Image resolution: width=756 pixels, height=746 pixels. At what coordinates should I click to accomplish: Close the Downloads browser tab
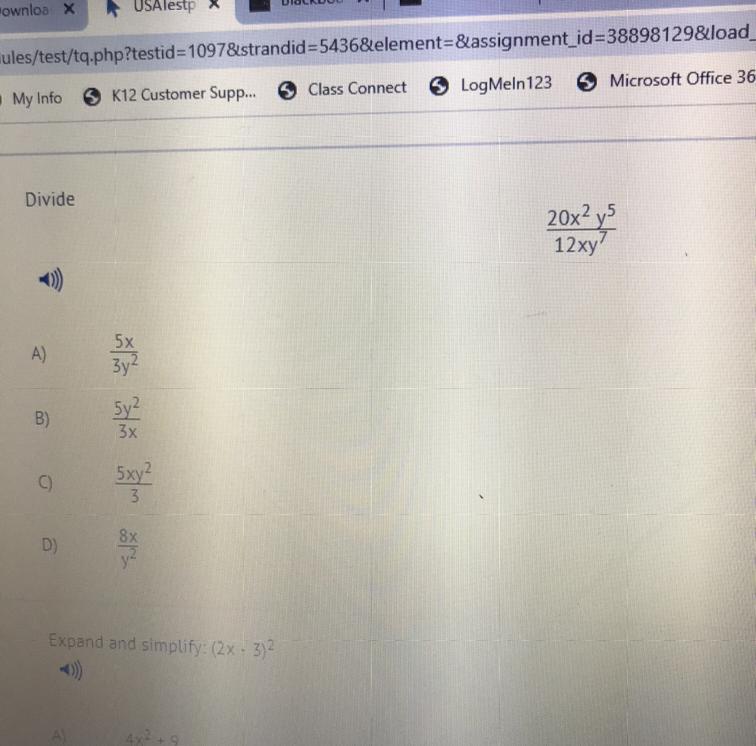click(x=69, y=8)
